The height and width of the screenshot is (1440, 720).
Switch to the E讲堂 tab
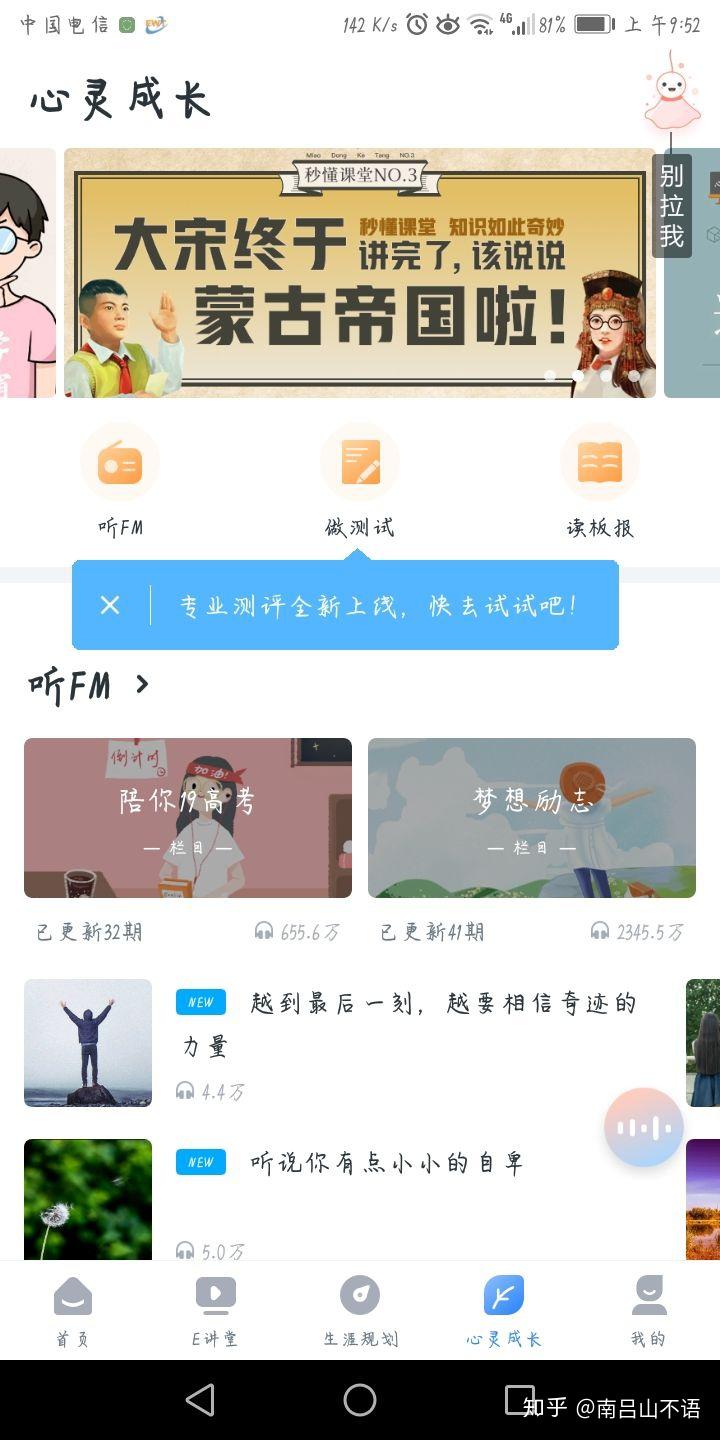click(x=216, y=1310)
